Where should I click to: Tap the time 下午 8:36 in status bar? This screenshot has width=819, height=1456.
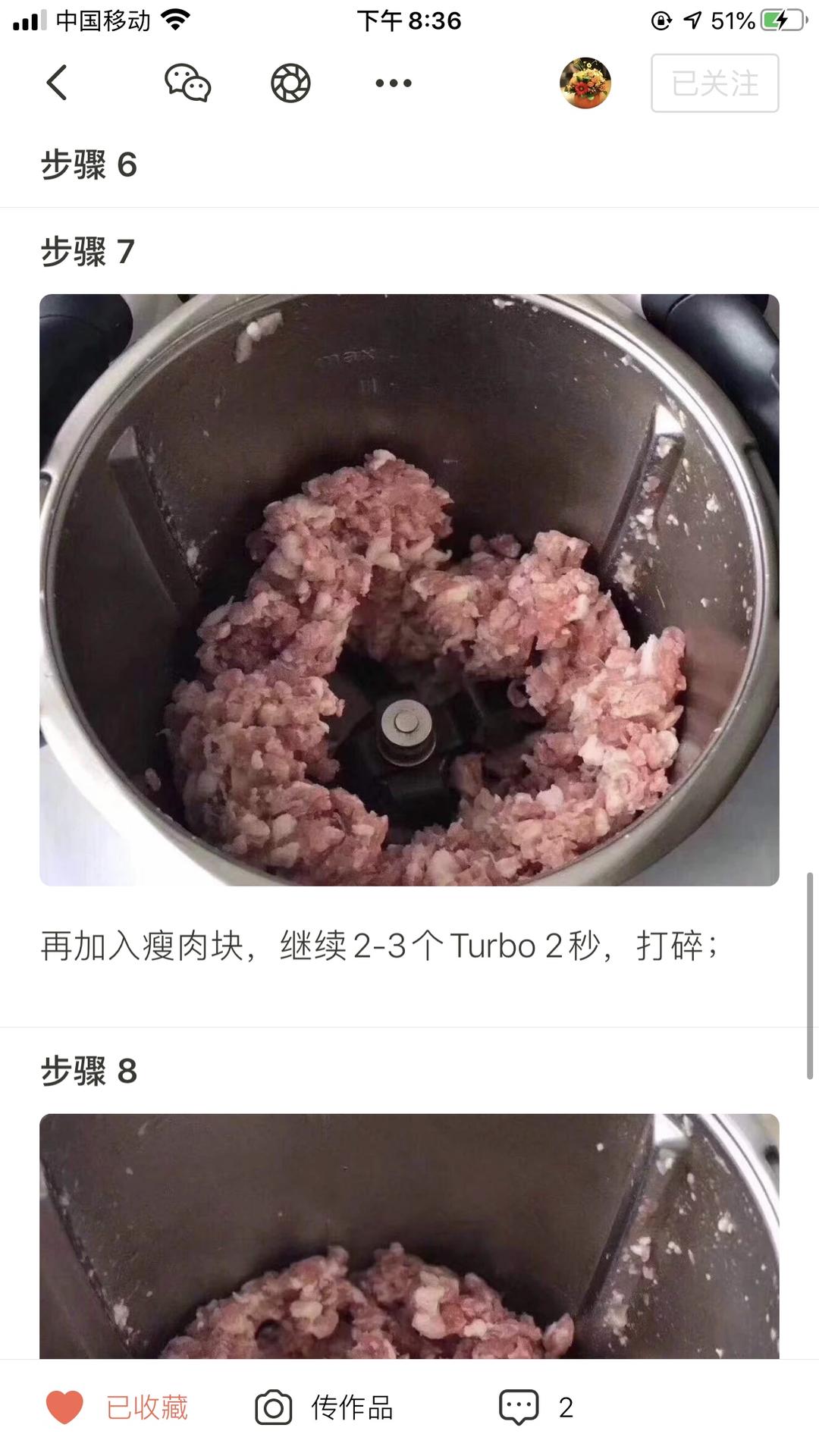409,20
